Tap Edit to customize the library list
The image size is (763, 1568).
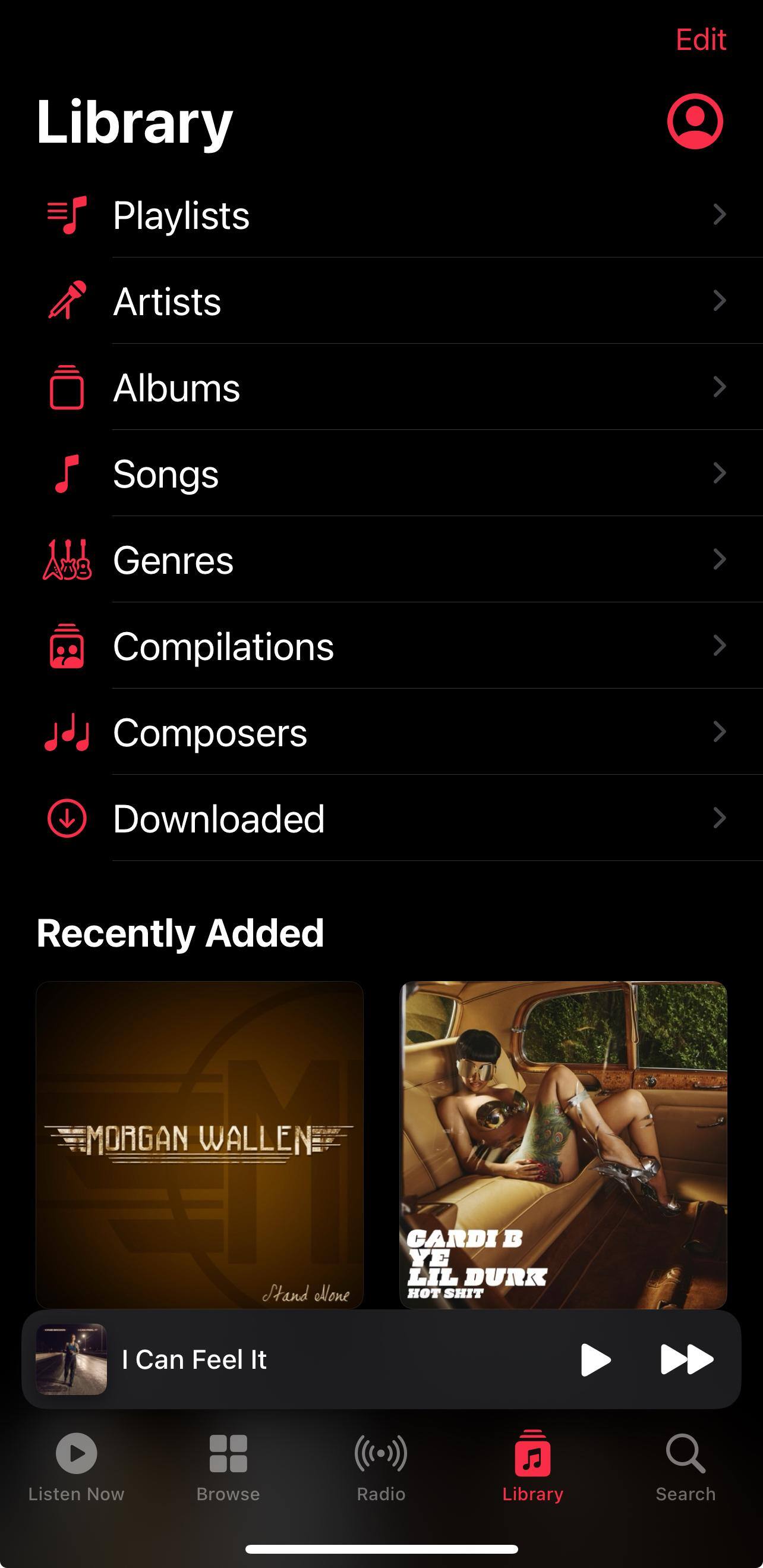[701, 40]
